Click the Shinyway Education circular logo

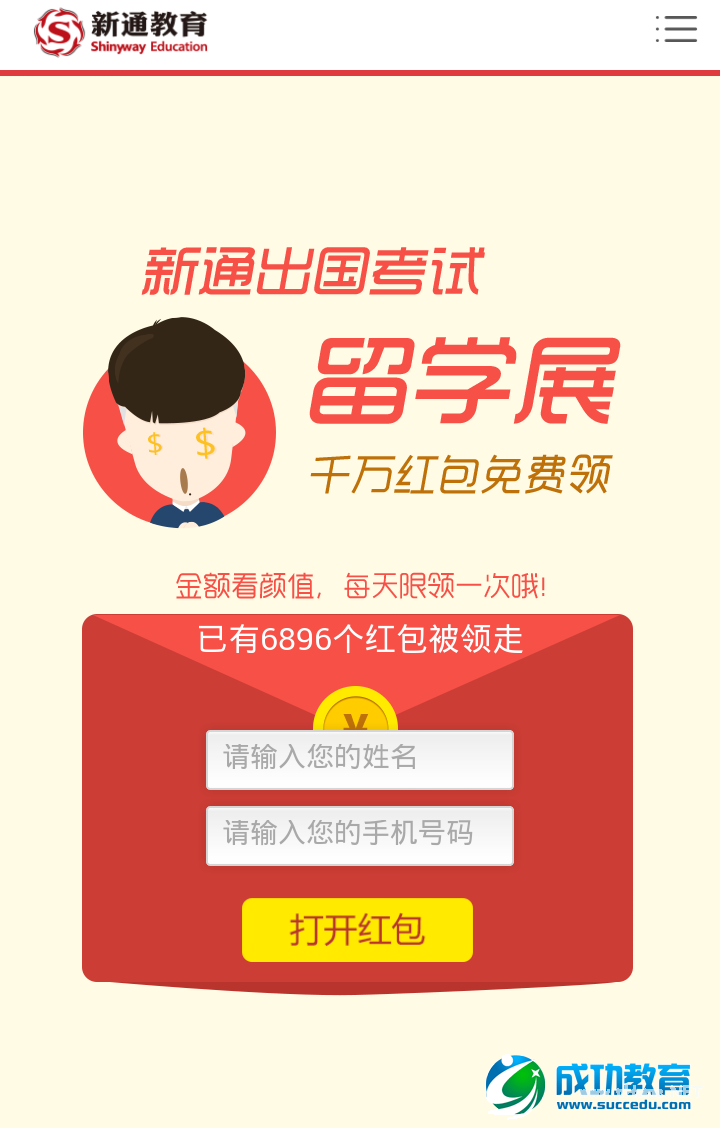point(58,31)
